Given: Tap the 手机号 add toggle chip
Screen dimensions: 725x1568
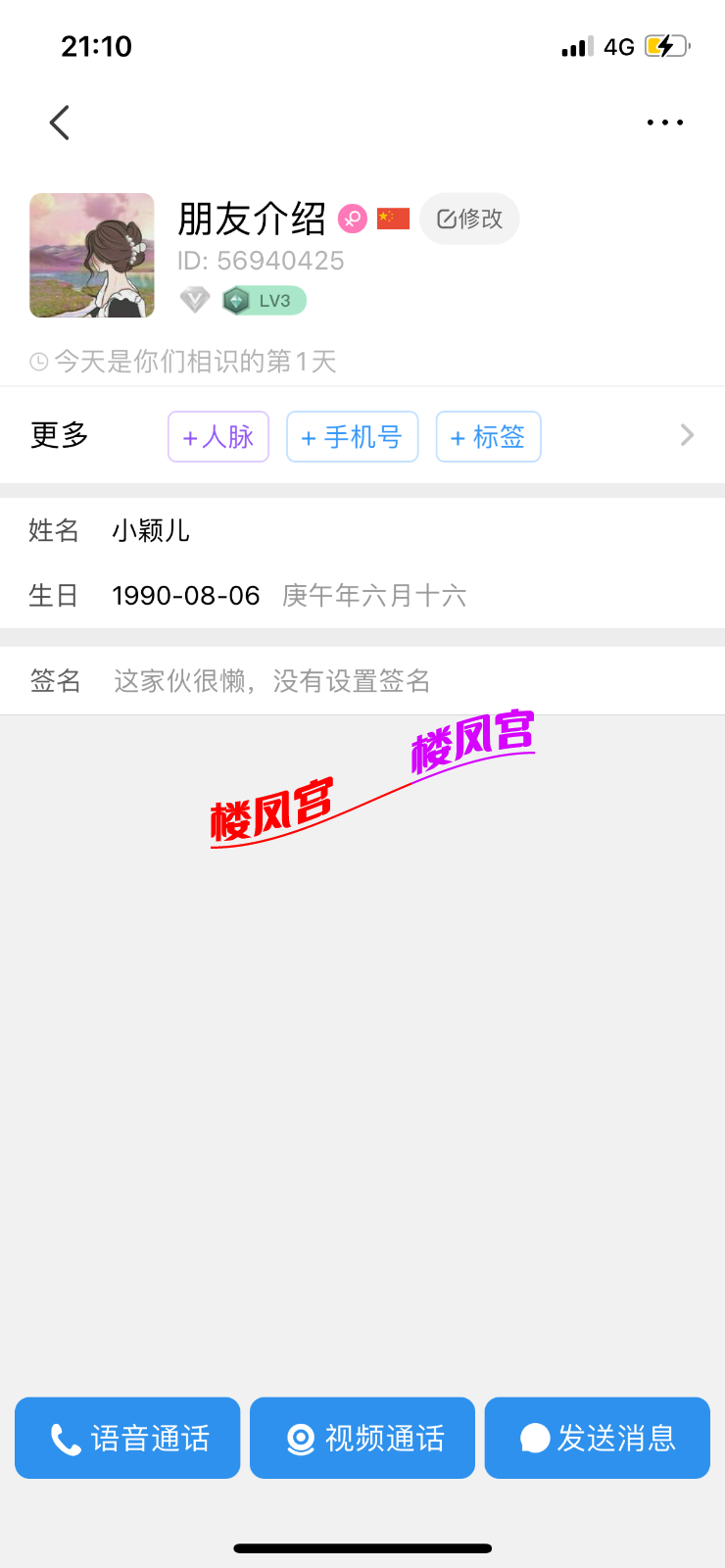Looking at the screenshot, I should [x=352, y=437].
